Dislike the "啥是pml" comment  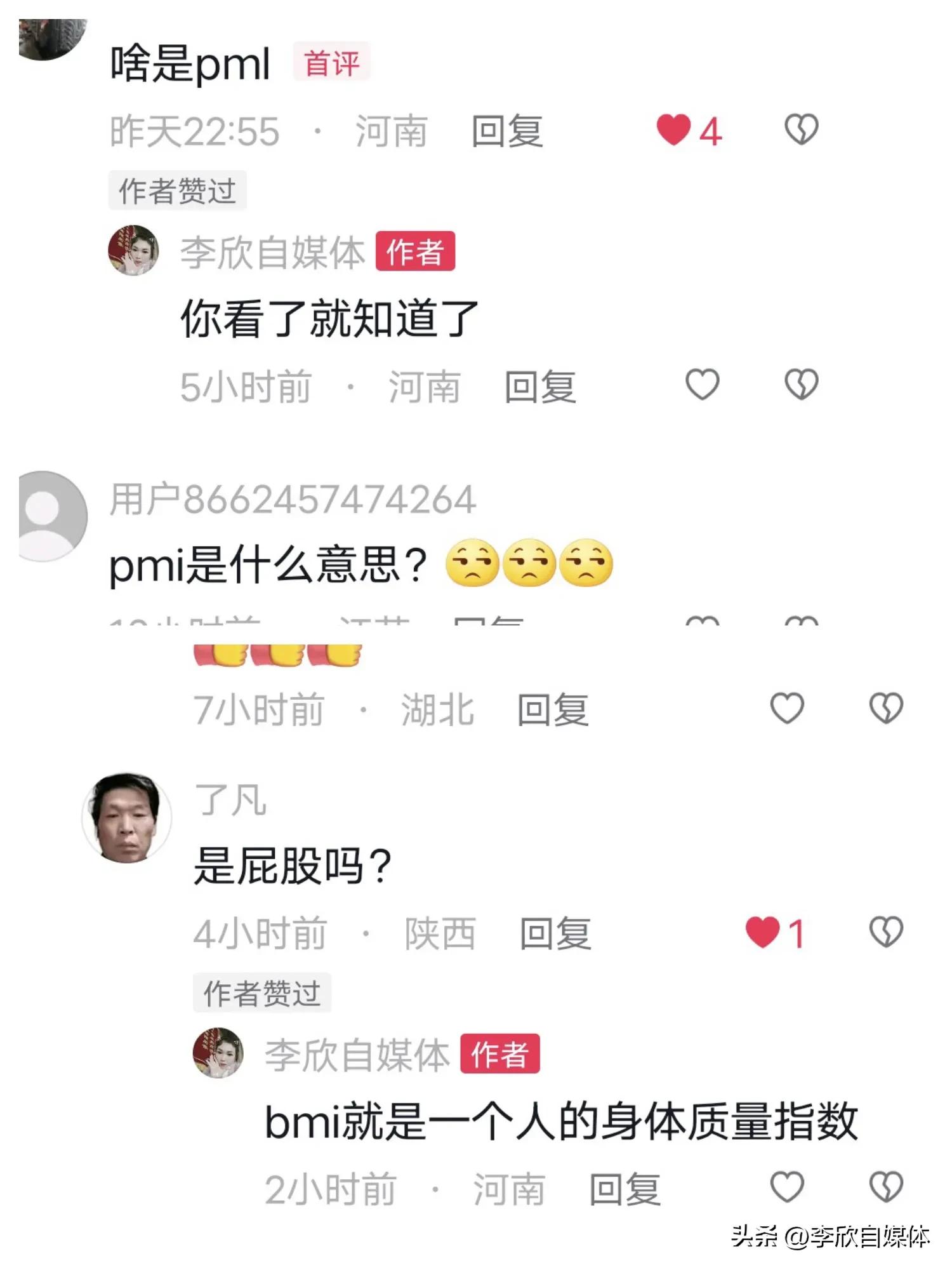click(x=802, y=130)
